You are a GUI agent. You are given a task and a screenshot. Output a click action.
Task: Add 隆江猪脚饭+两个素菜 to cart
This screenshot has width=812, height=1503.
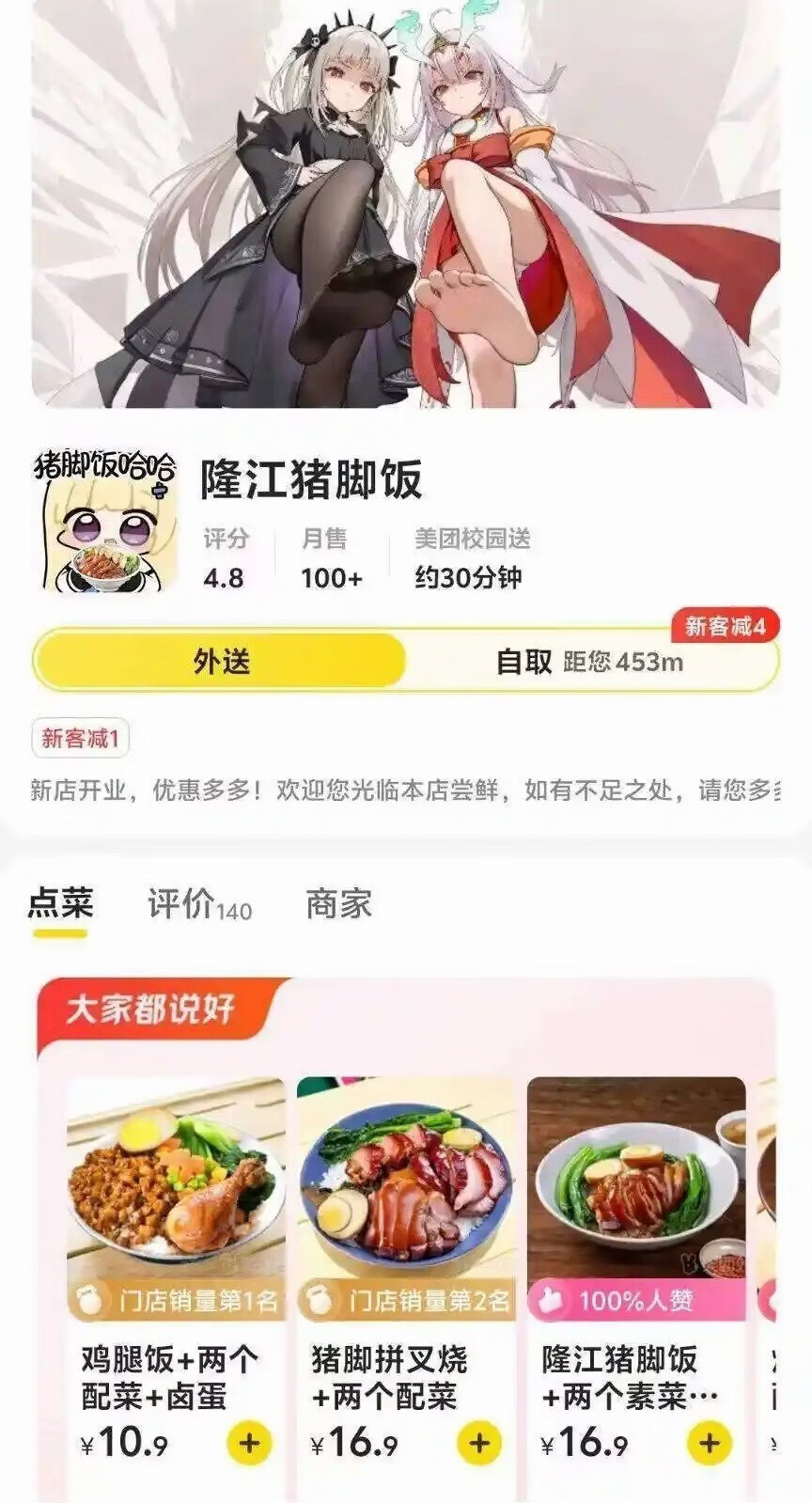pos(710,1443)
